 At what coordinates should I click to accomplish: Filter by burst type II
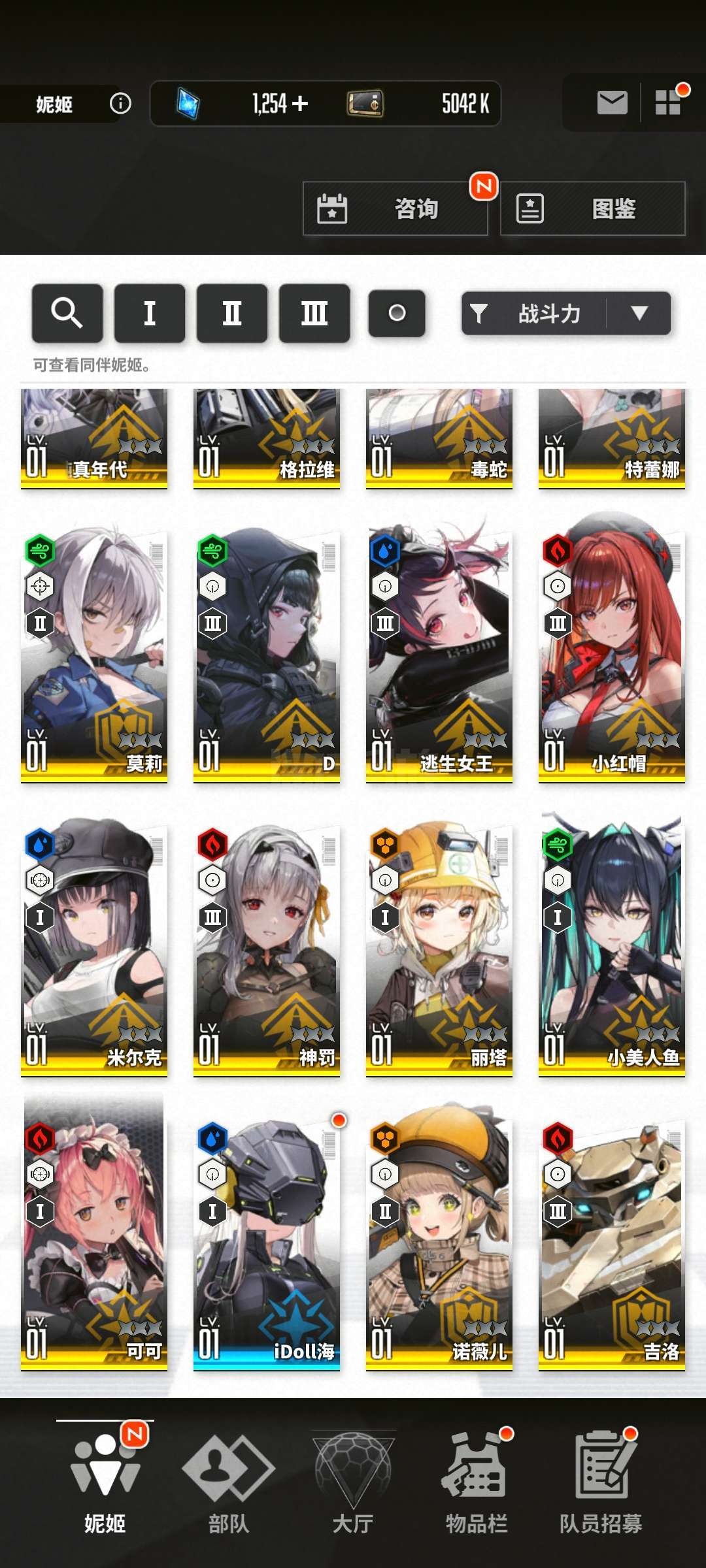click(232, 313)
